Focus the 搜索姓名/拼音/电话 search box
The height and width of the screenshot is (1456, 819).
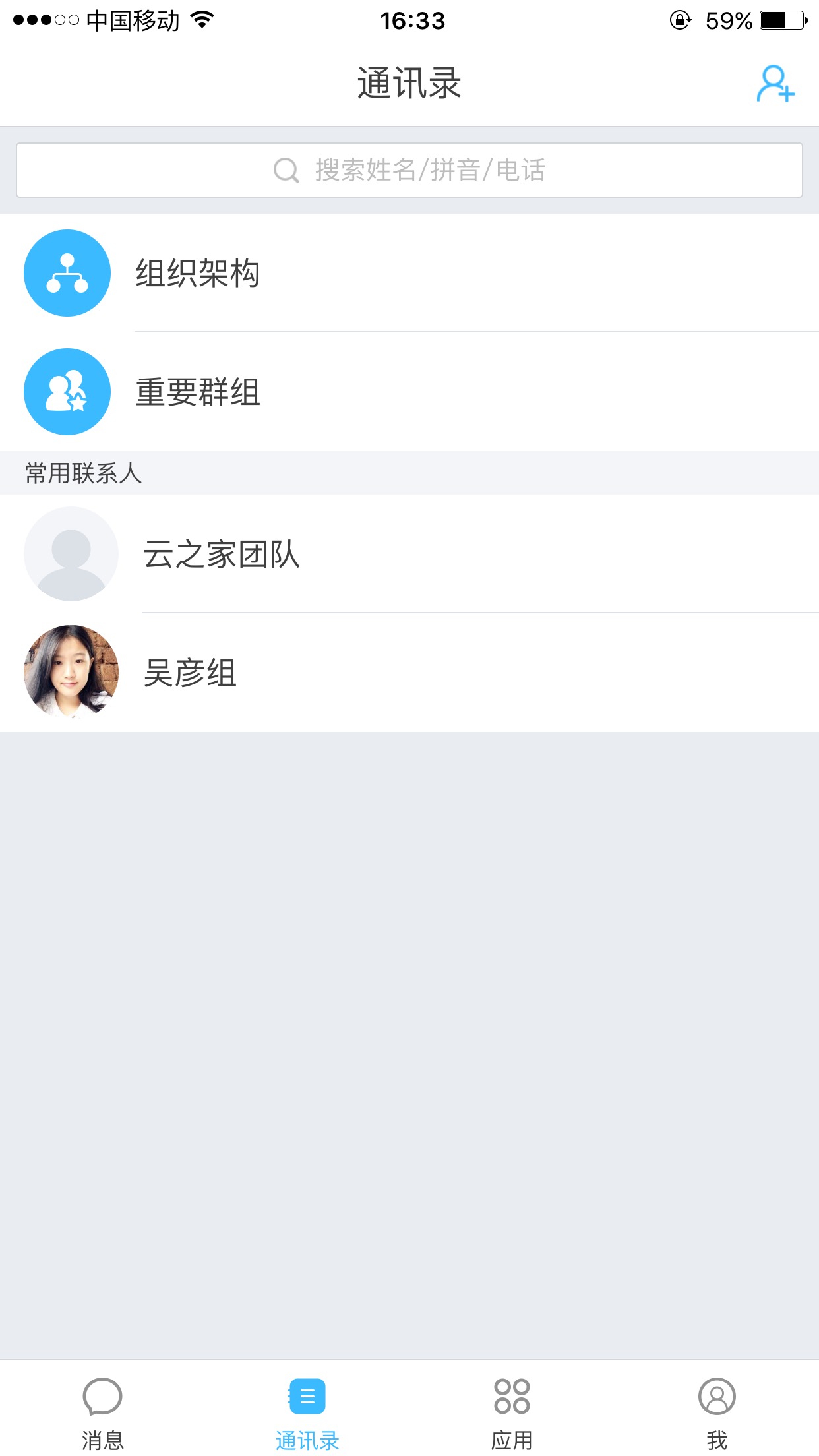409,170
